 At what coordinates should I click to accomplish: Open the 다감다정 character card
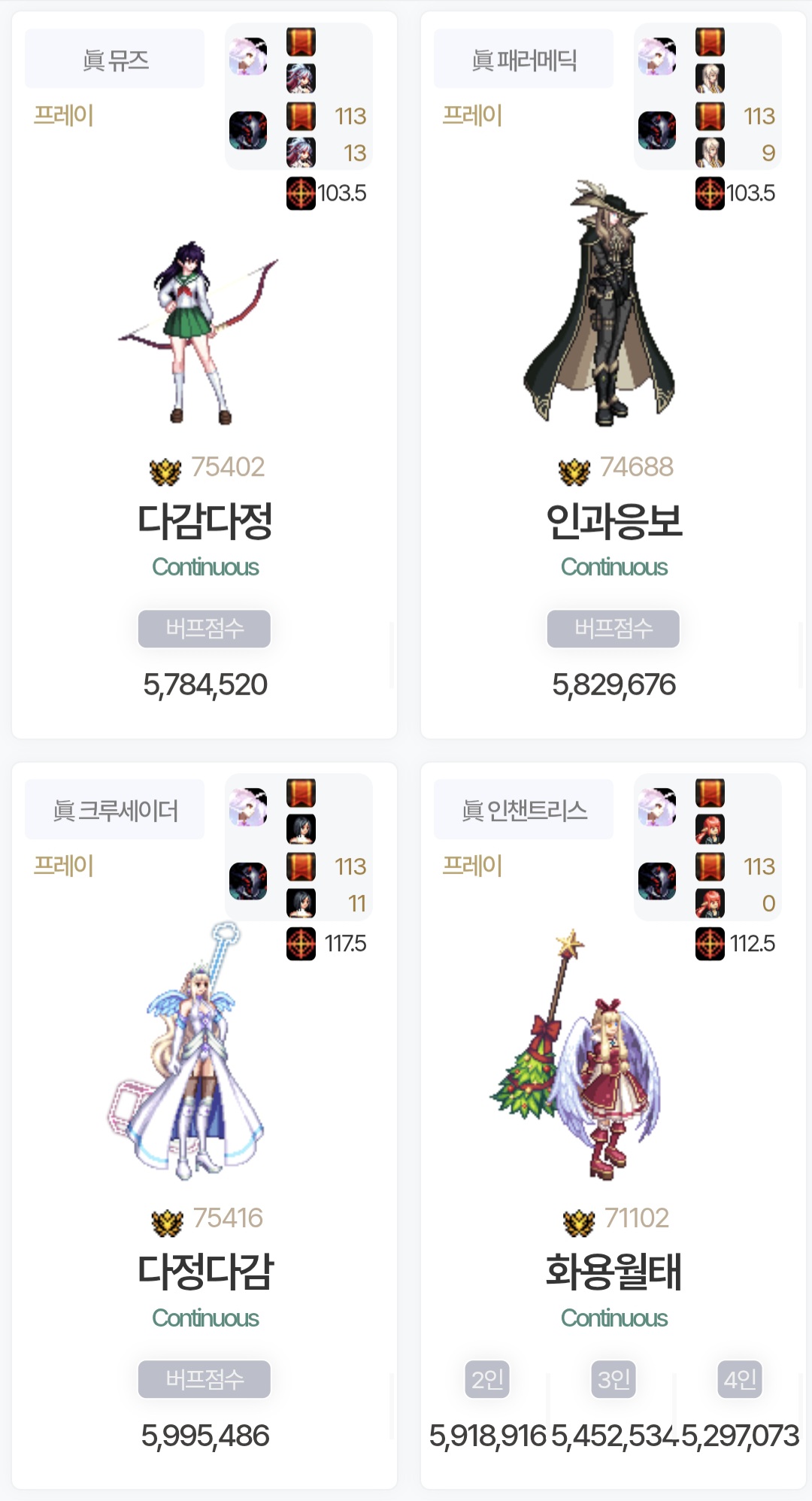tap(205, 521)
